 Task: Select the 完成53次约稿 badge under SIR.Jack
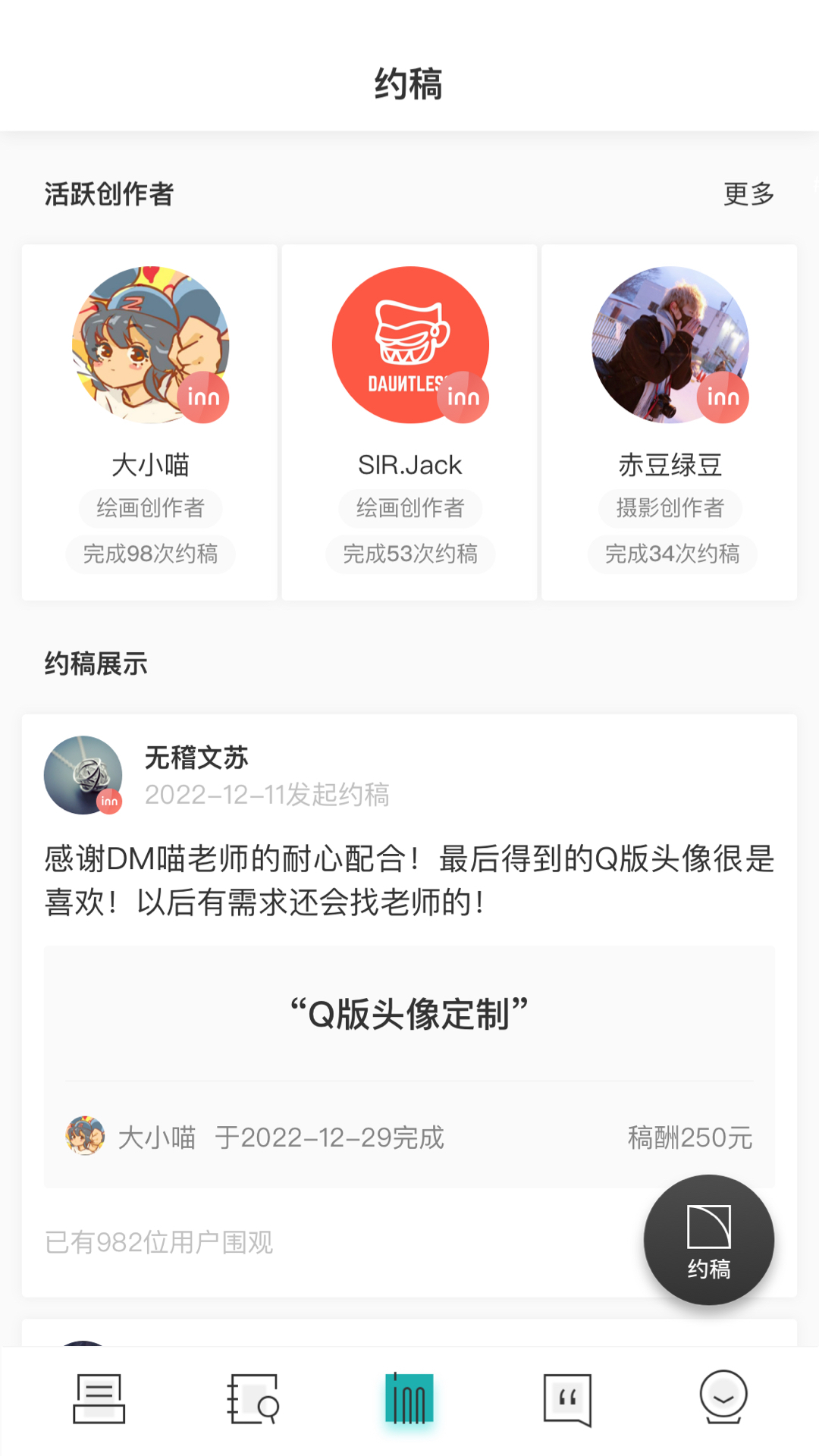[x=409, y=554]
